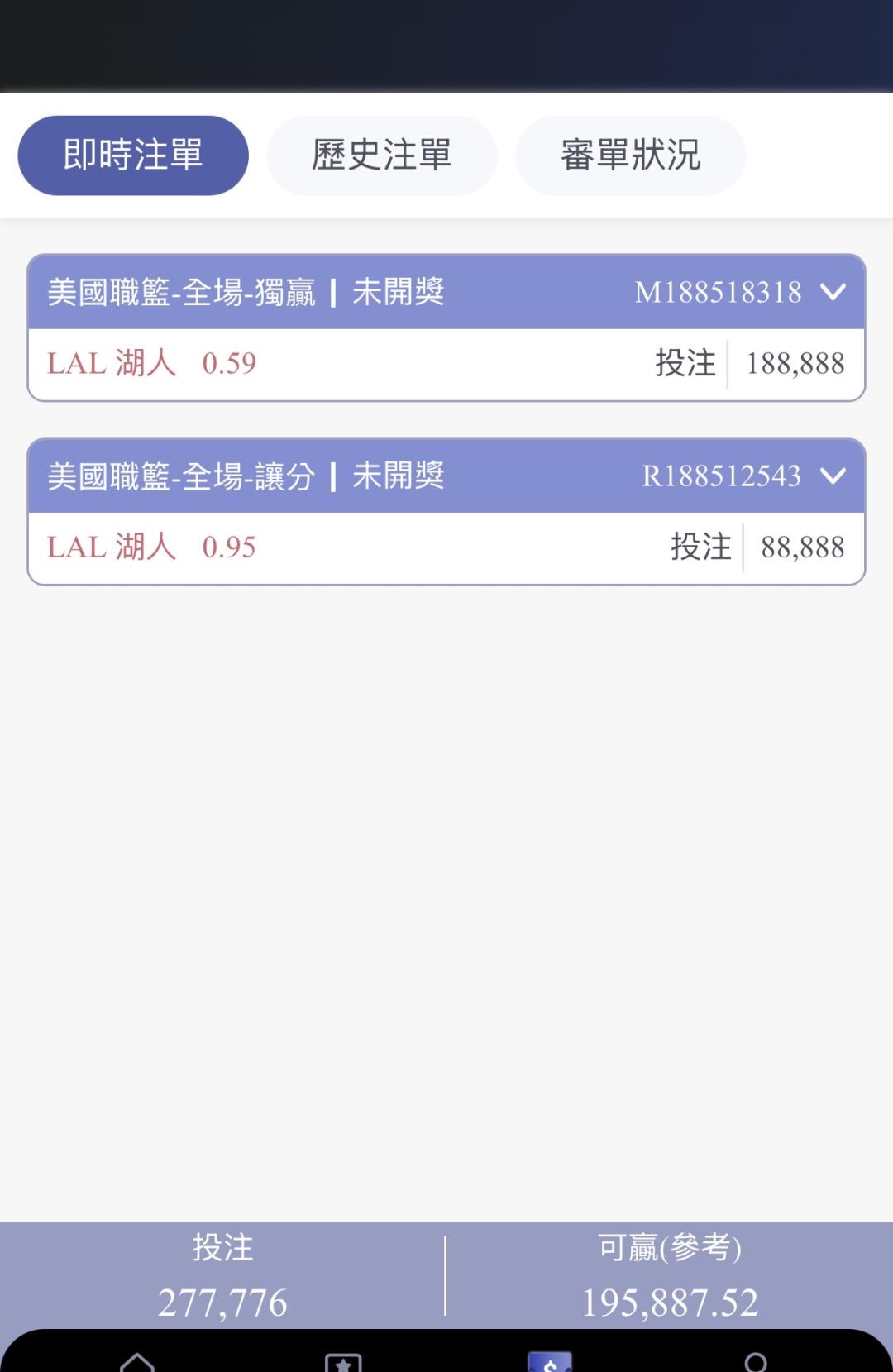This screenshot has width=893, height=1372.
Task: Open the 審單狀況 tab
Action: (631, 155)
